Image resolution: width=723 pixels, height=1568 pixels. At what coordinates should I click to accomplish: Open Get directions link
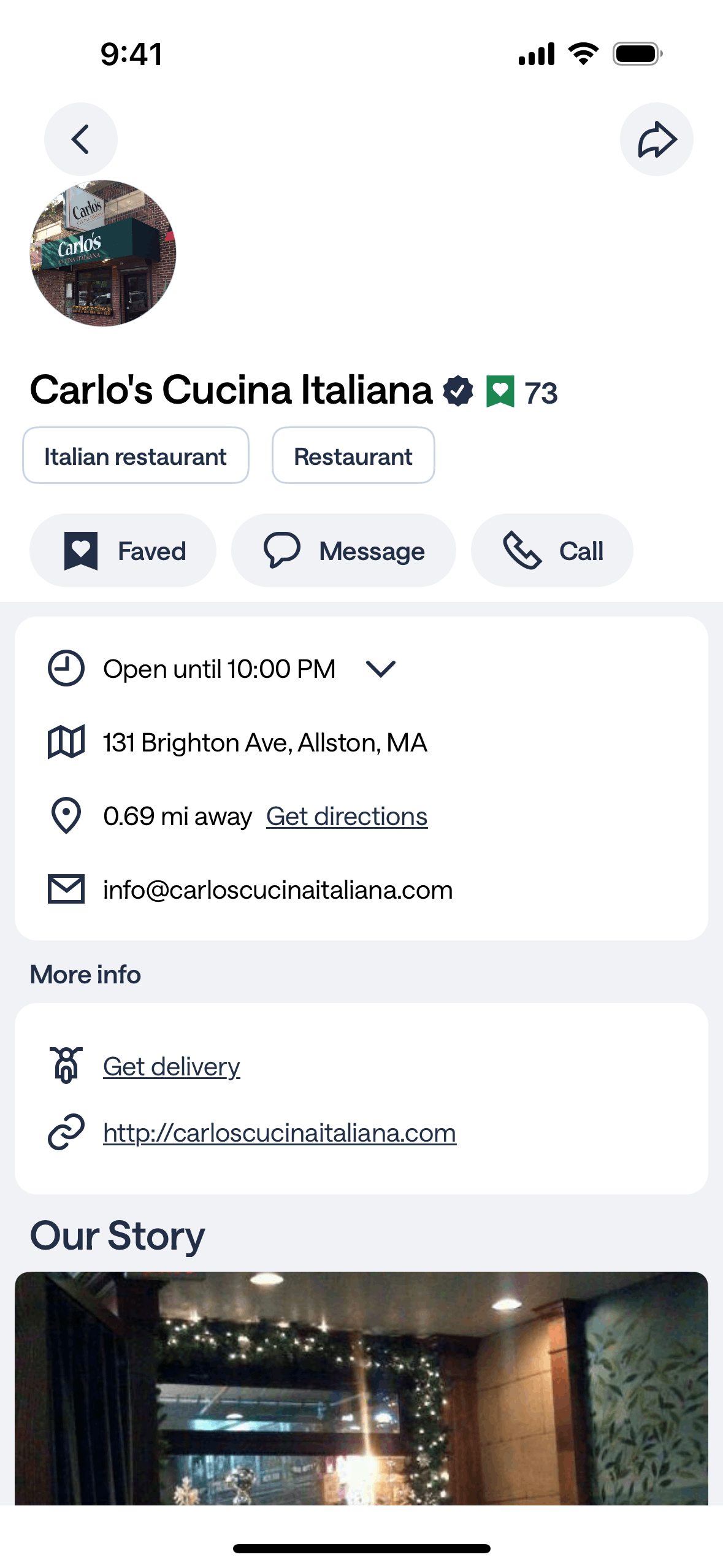coord(346,817)
